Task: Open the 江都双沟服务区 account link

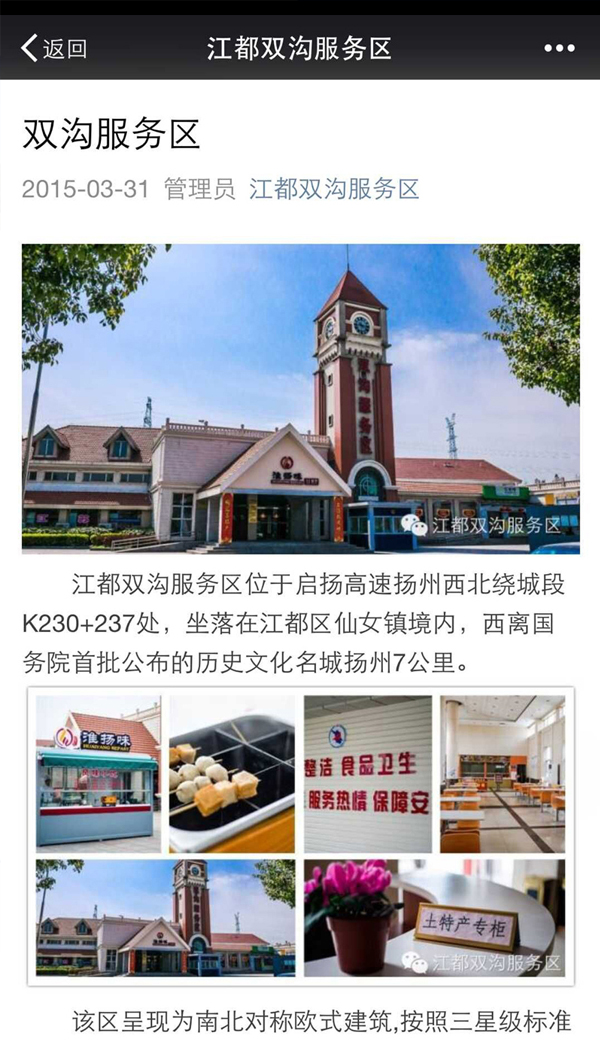Action: point(334,189)
